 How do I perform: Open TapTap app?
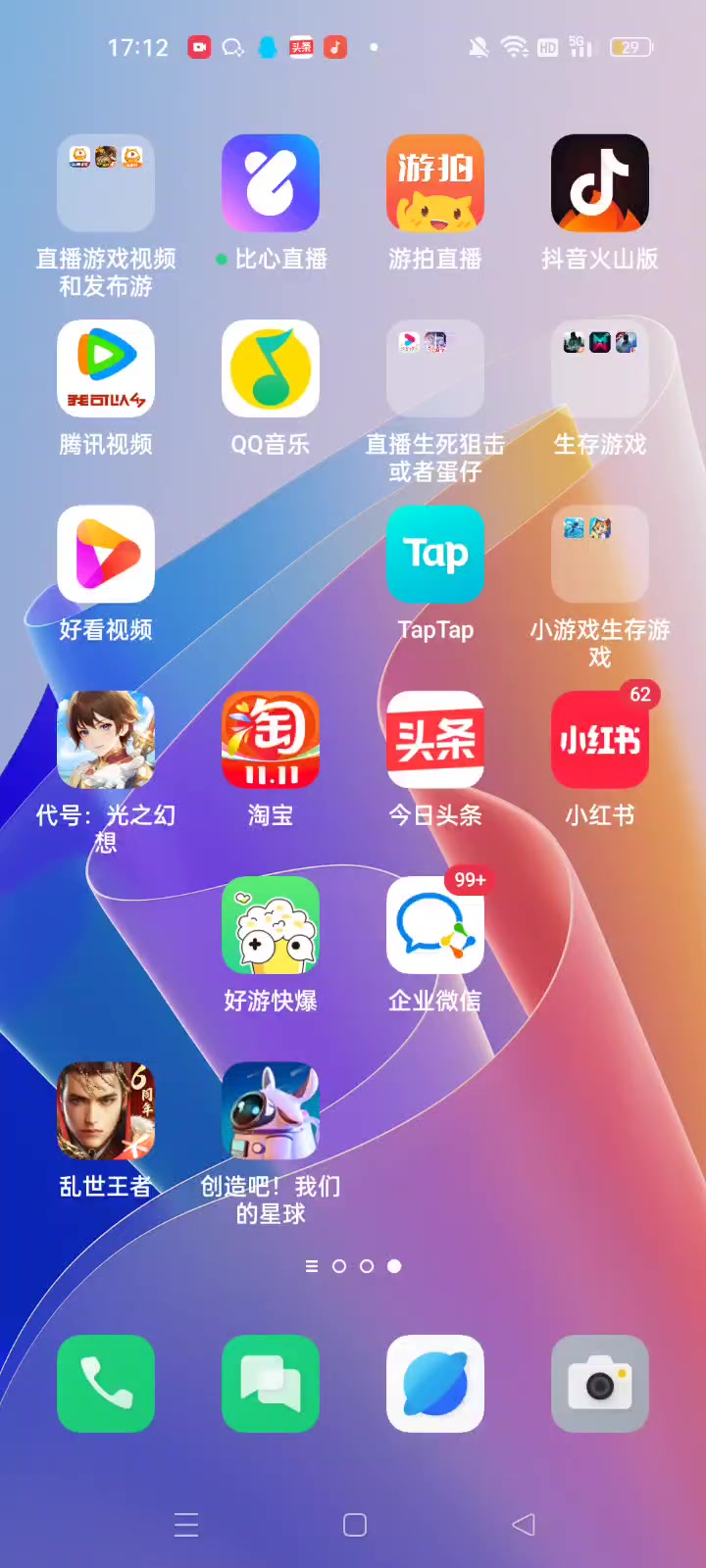tap(435, 554)
